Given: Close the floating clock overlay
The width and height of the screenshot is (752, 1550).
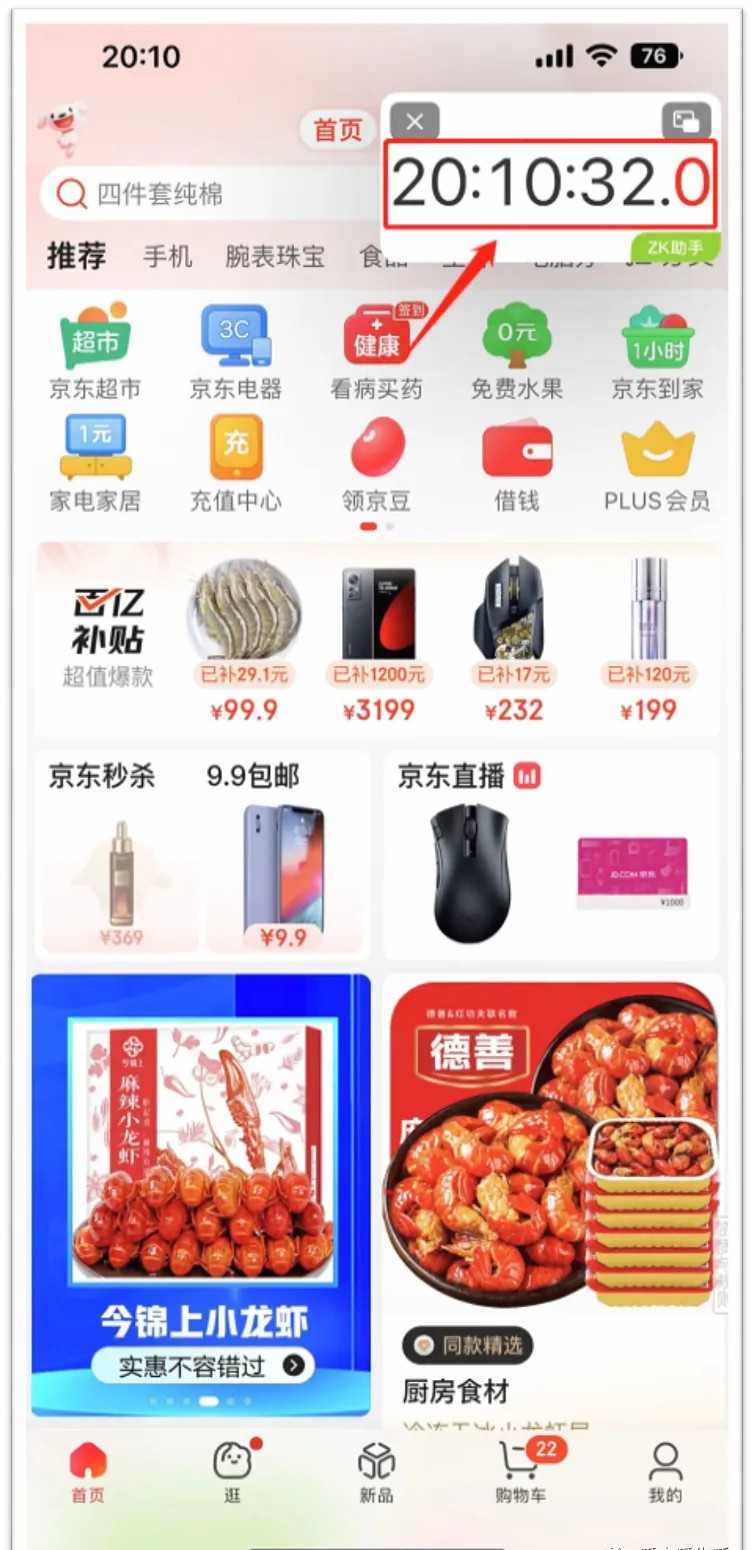Looking at the screenshot, I should pyautogui.click(x=415, y=122).
